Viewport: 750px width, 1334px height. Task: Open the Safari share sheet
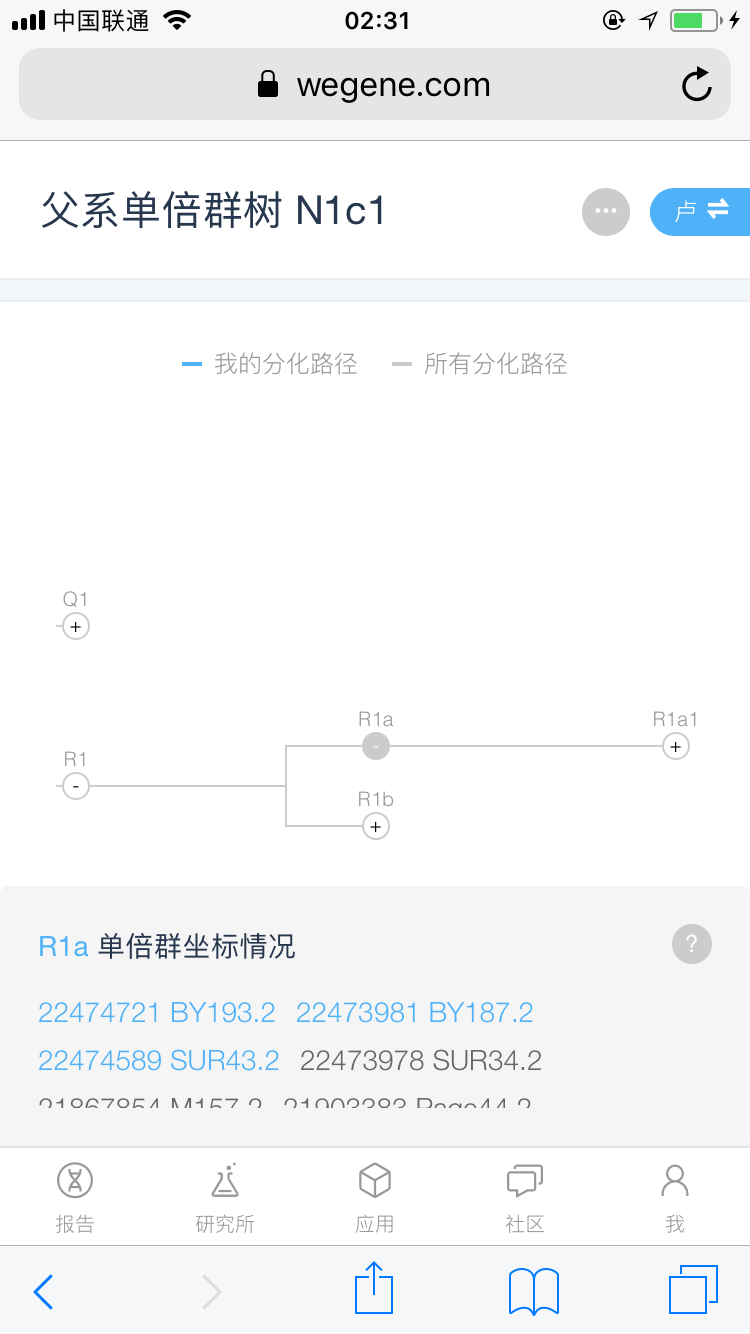tap(375, 1288)
